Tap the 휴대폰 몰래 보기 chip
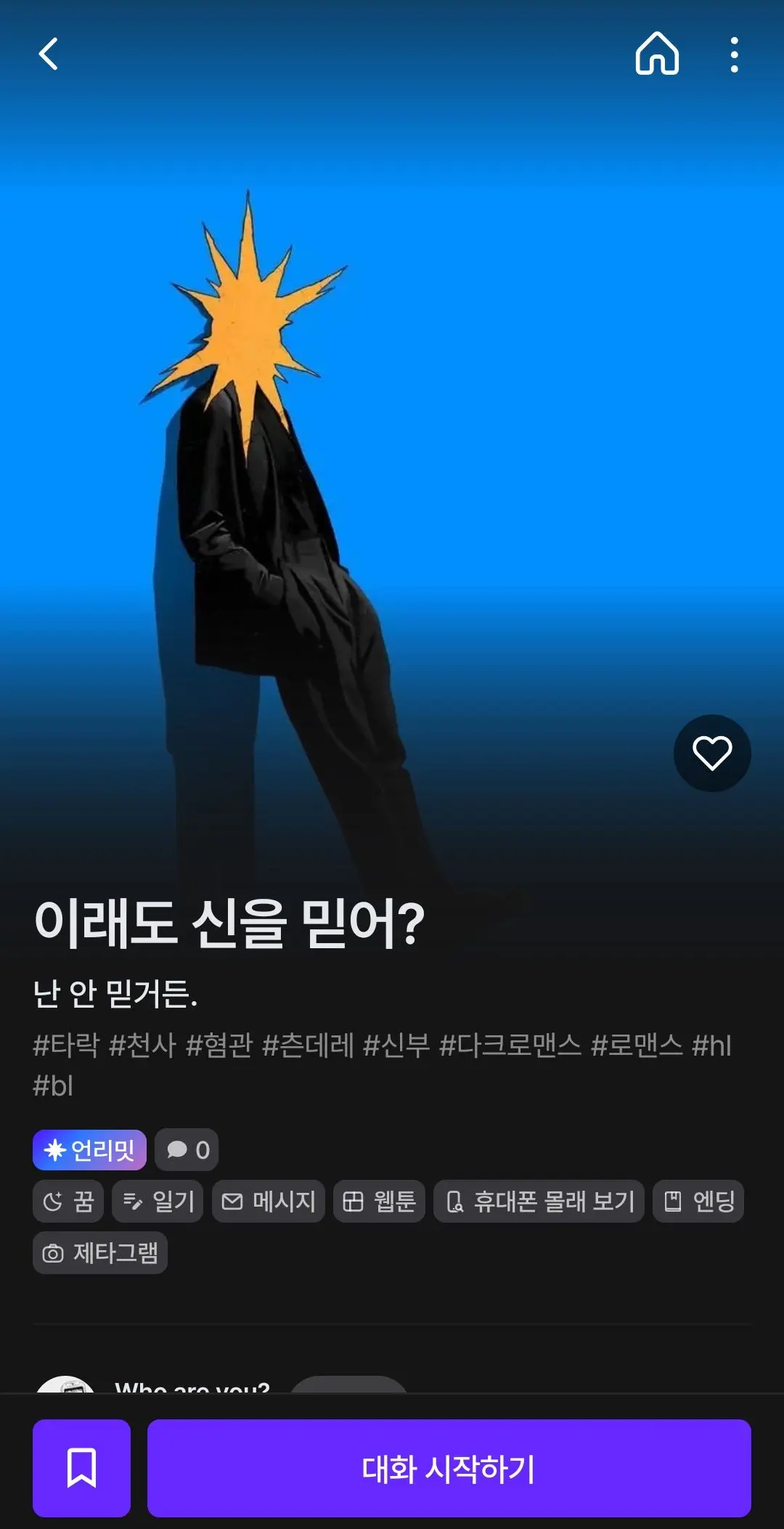 pyautogui.click(x=539, y=1202)
